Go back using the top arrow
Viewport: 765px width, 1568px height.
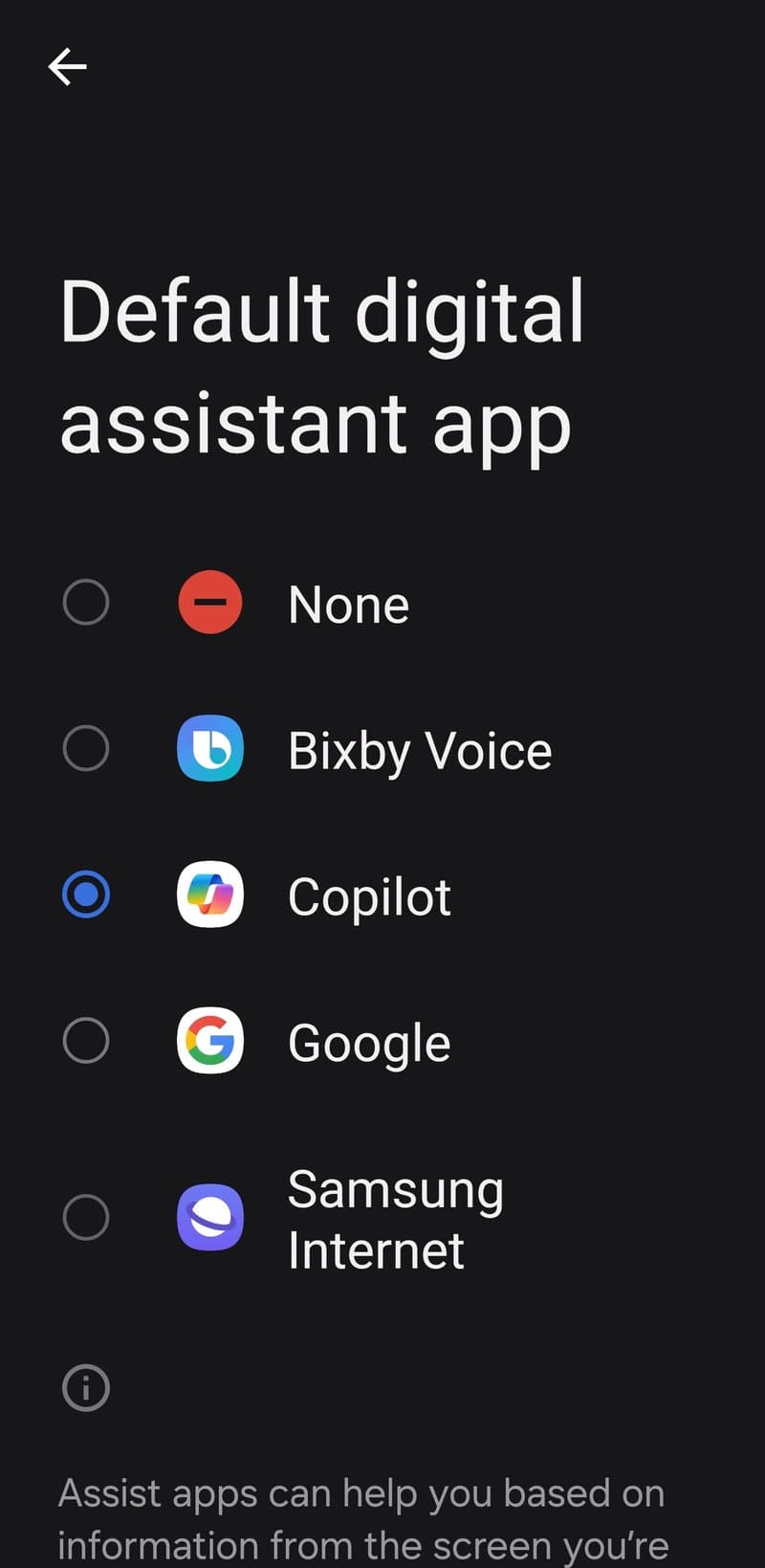point(67,67)
